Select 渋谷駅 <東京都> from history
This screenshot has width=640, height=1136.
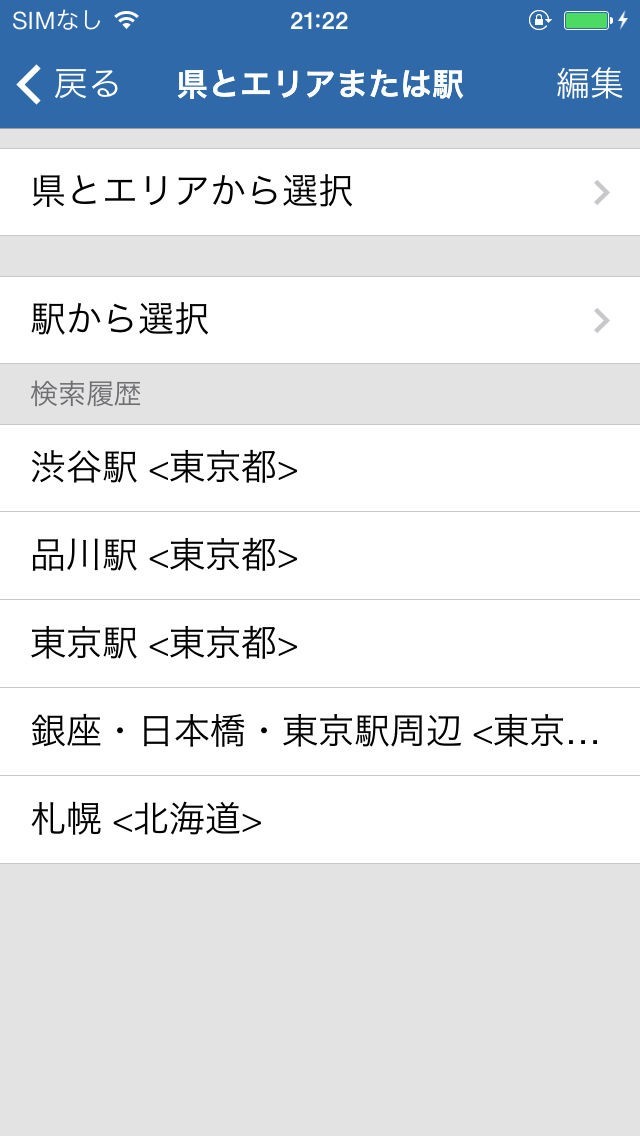[320, 468]
